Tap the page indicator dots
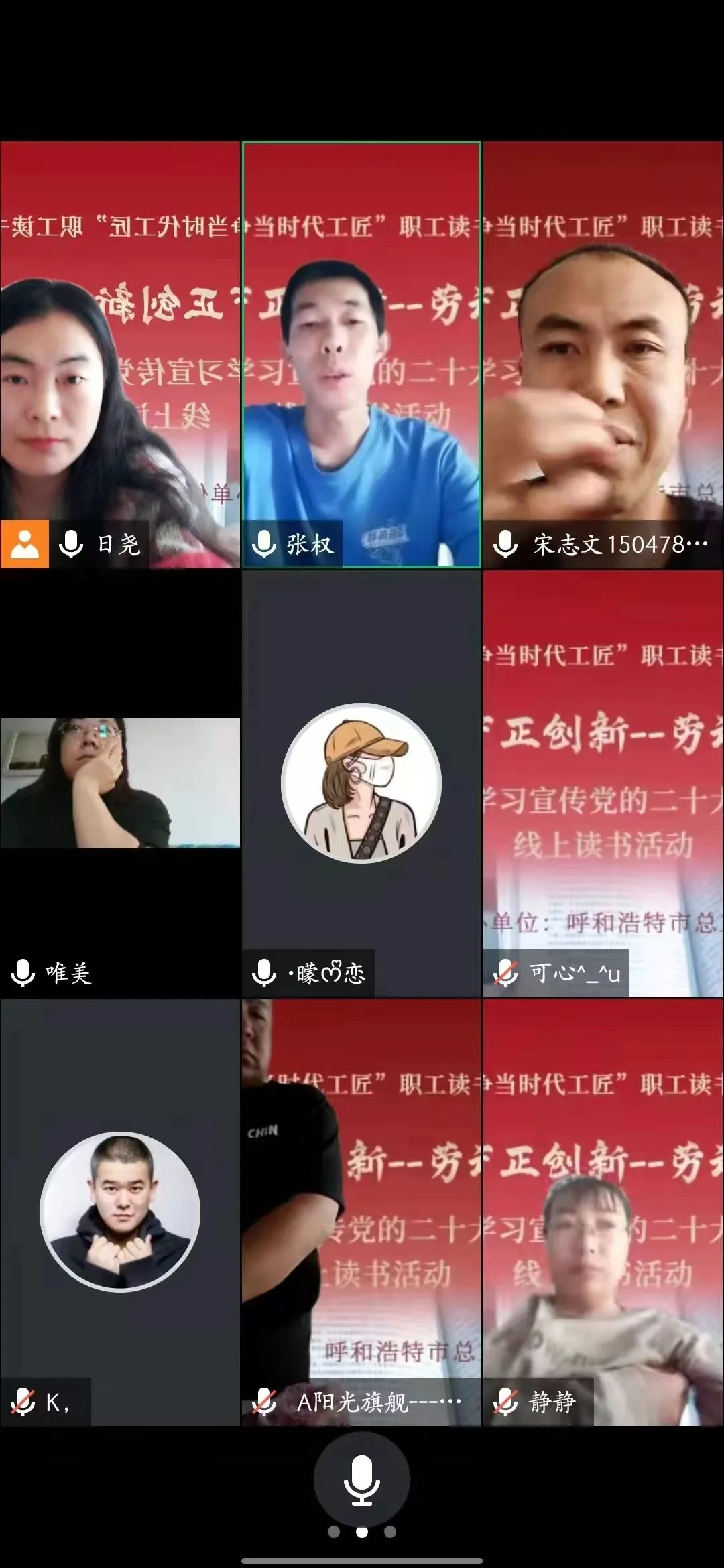The width and height of the screenshot is (724, 1568). click(x=361, y=1532)
